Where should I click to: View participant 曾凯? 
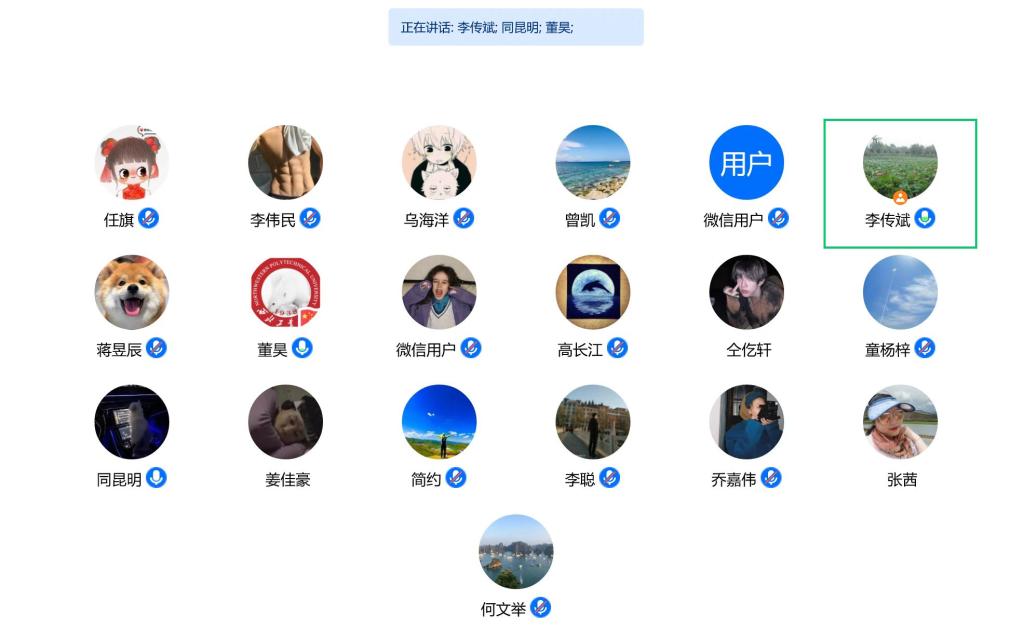pos(593,162)
